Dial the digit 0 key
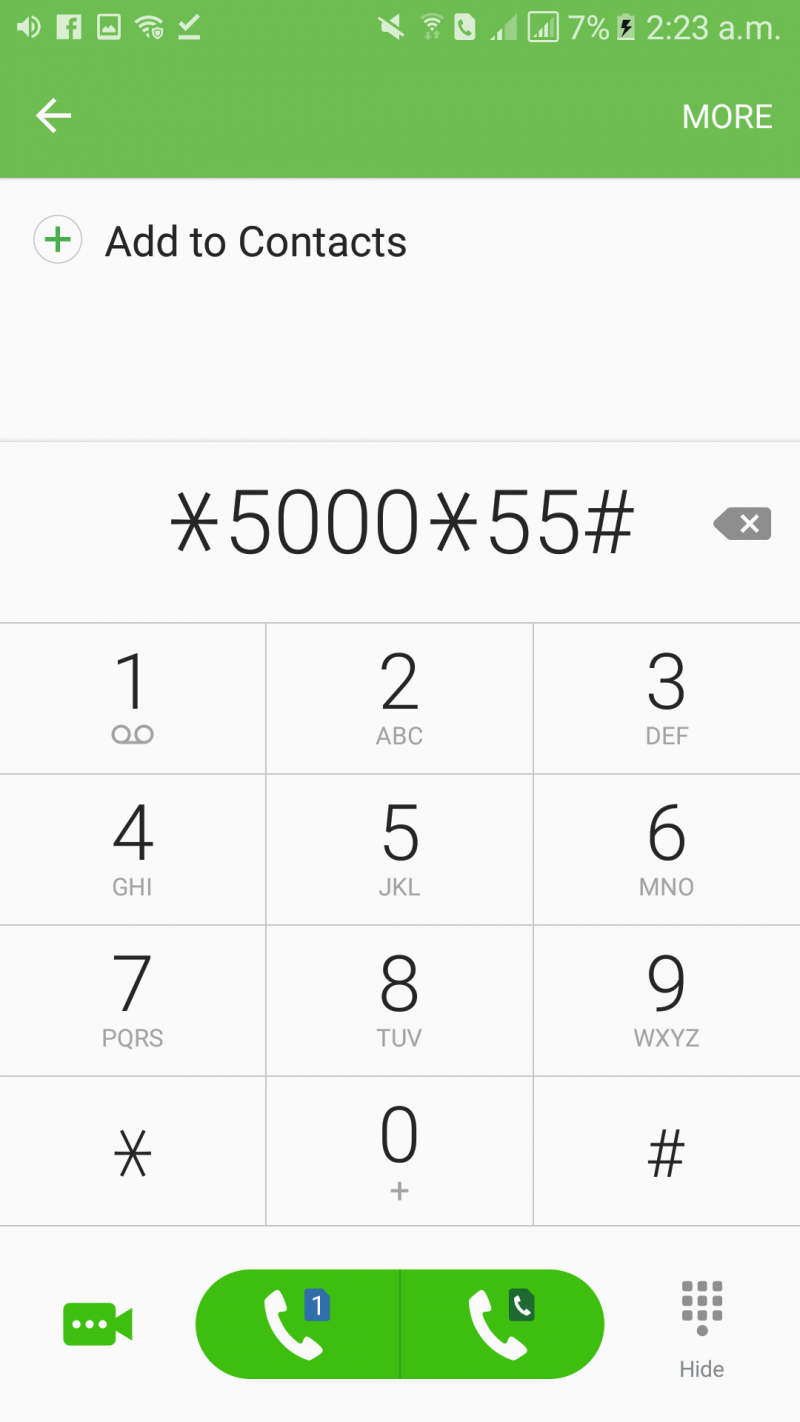 coord(399,1152)
